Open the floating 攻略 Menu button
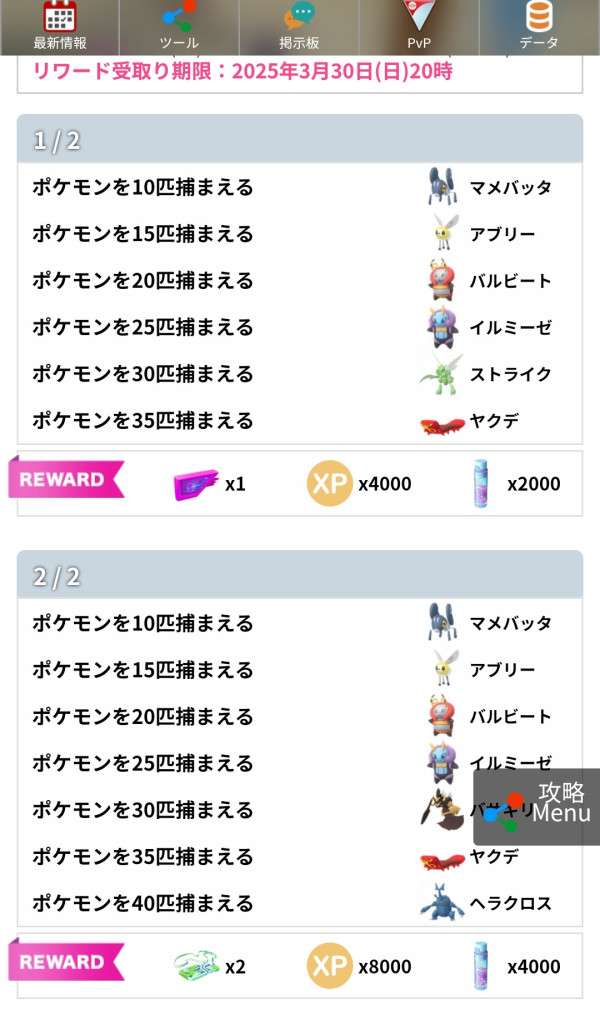This screenshot has width=600, height=1024. tap(537, 806)
